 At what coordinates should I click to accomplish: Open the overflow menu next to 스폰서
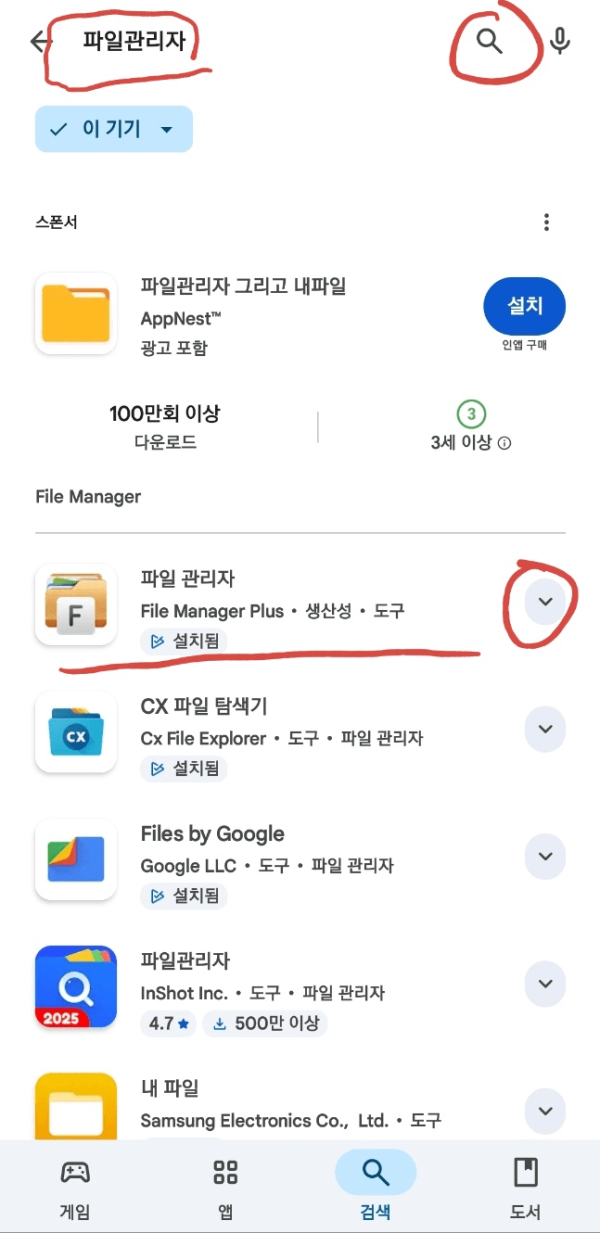click(x=546, y=222)
